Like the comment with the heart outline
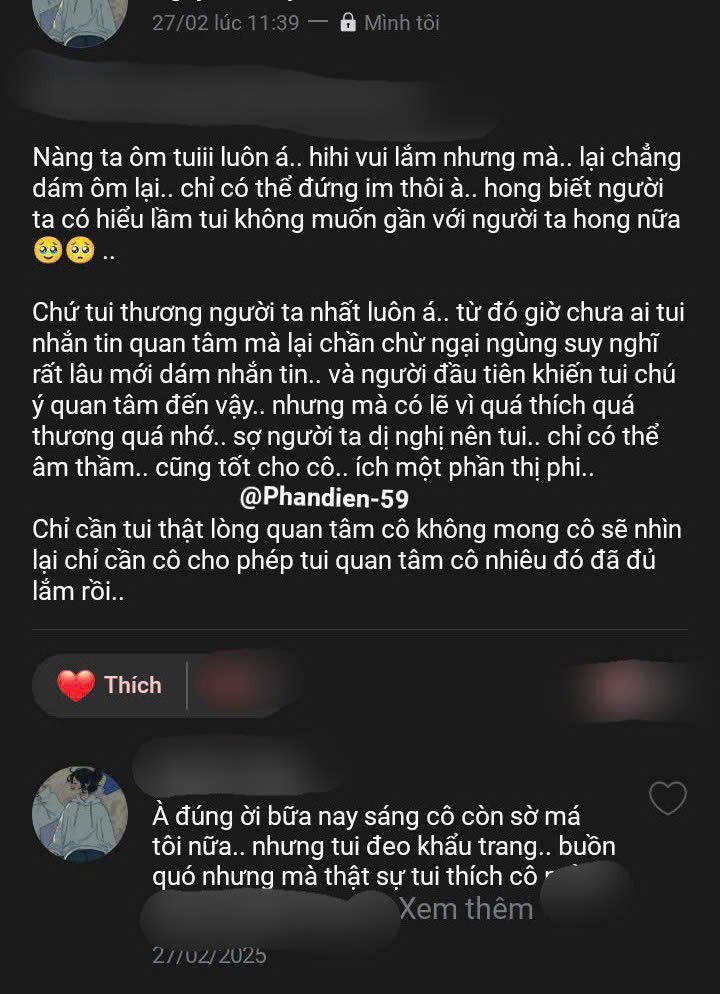Image resolution: width=720 pixels, height=994 pixels. (668, 798)
